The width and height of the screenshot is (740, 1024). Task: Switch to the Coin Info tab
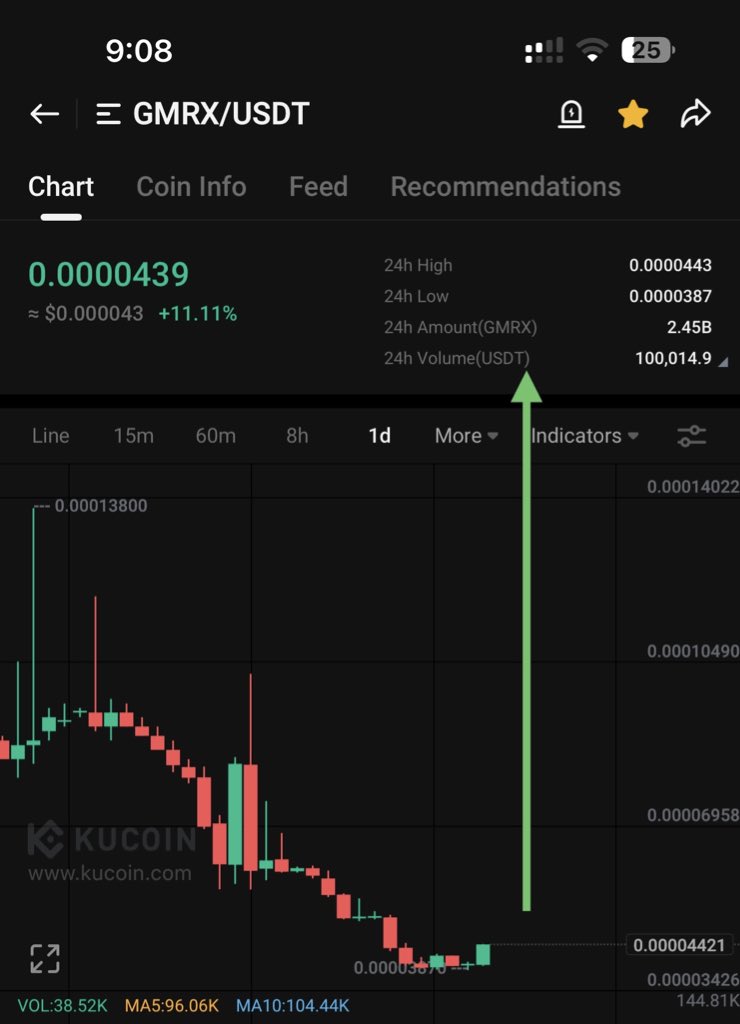tap(191, 187)
